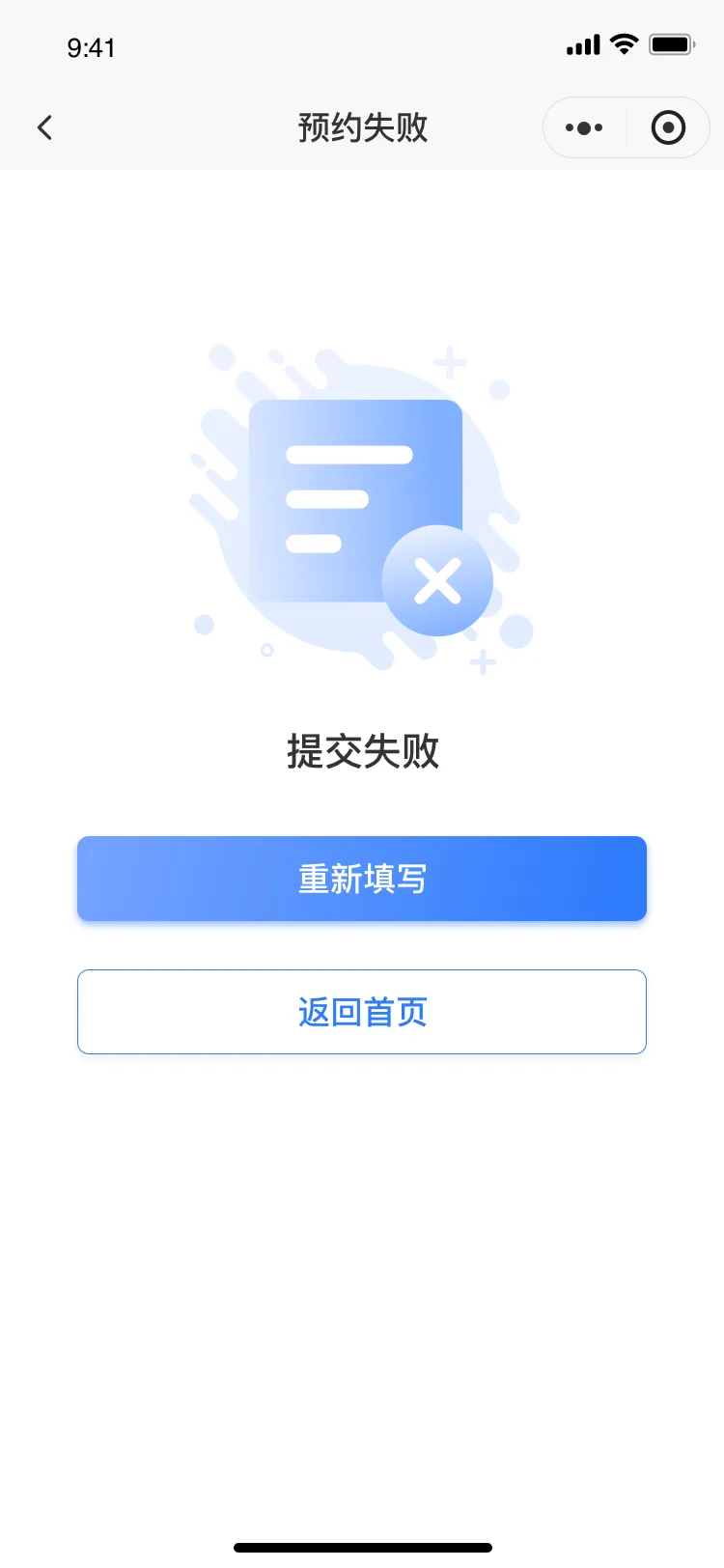Tap 重新填写 to refill the form
Image resolution: width=724 pixels, height=1568 pixels.
(362, 879)
